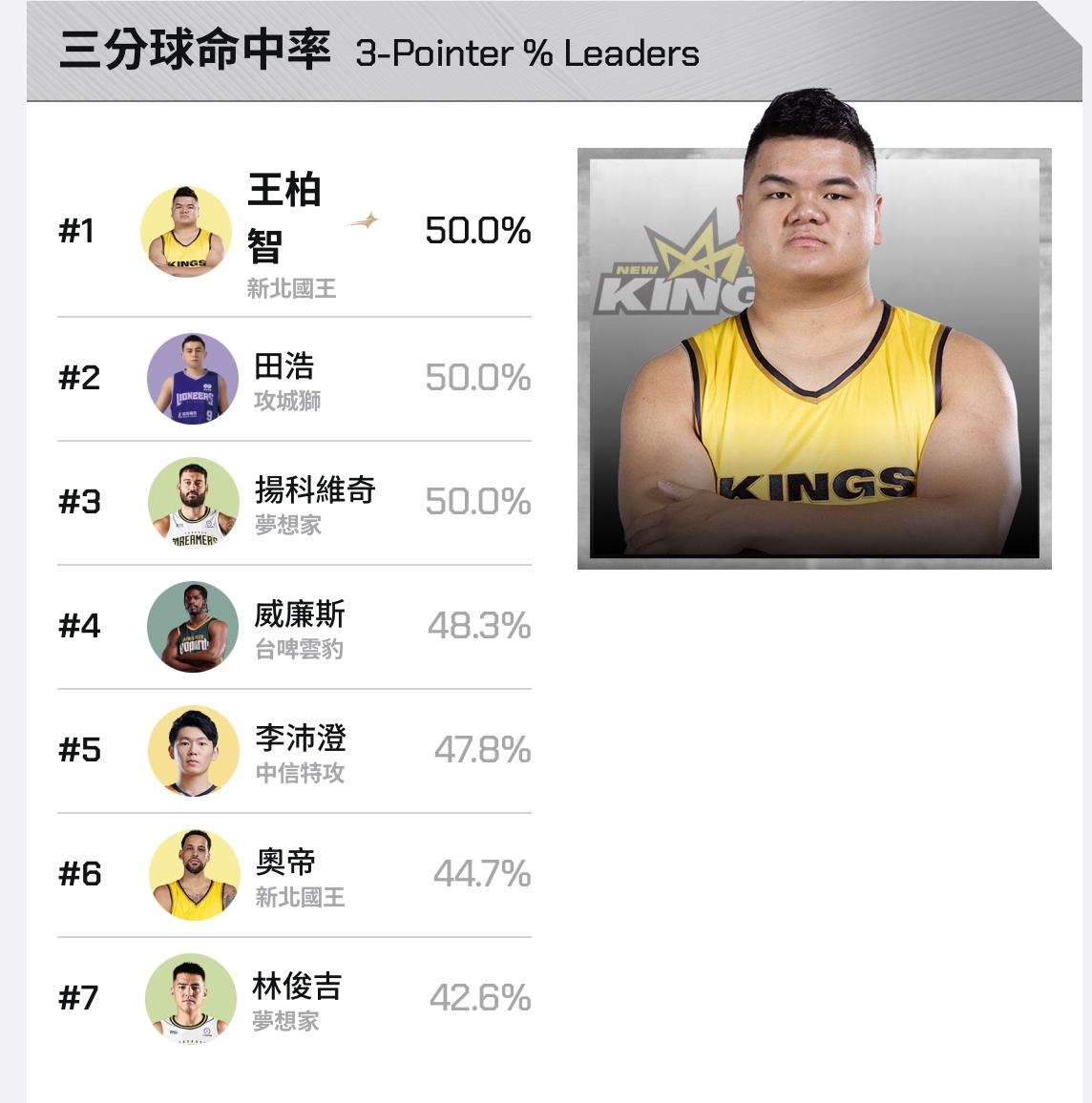Choose the #4 row for 威廉斯
Image resolution: width=1092 pixels, height=1103 pixels.
(x=294, y=627)
